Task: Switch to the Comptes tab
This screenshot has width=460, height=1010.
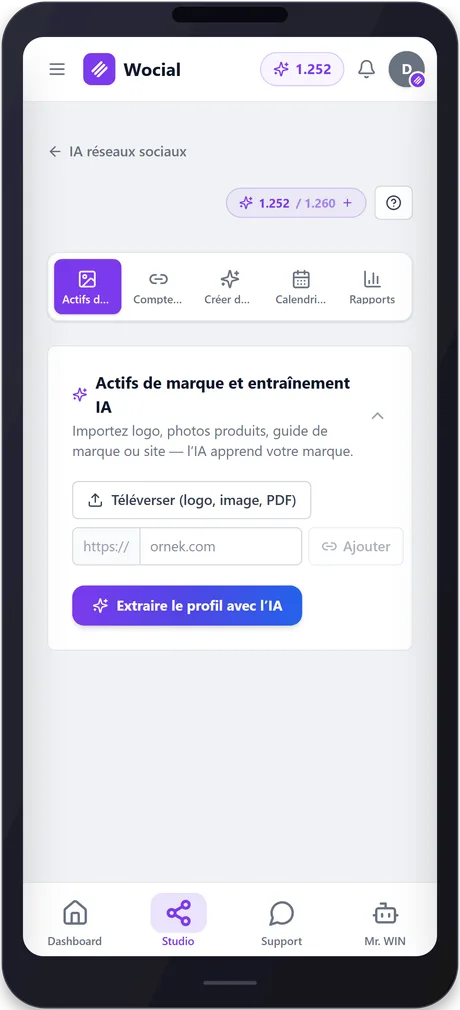Action: (x=158, y=287)
